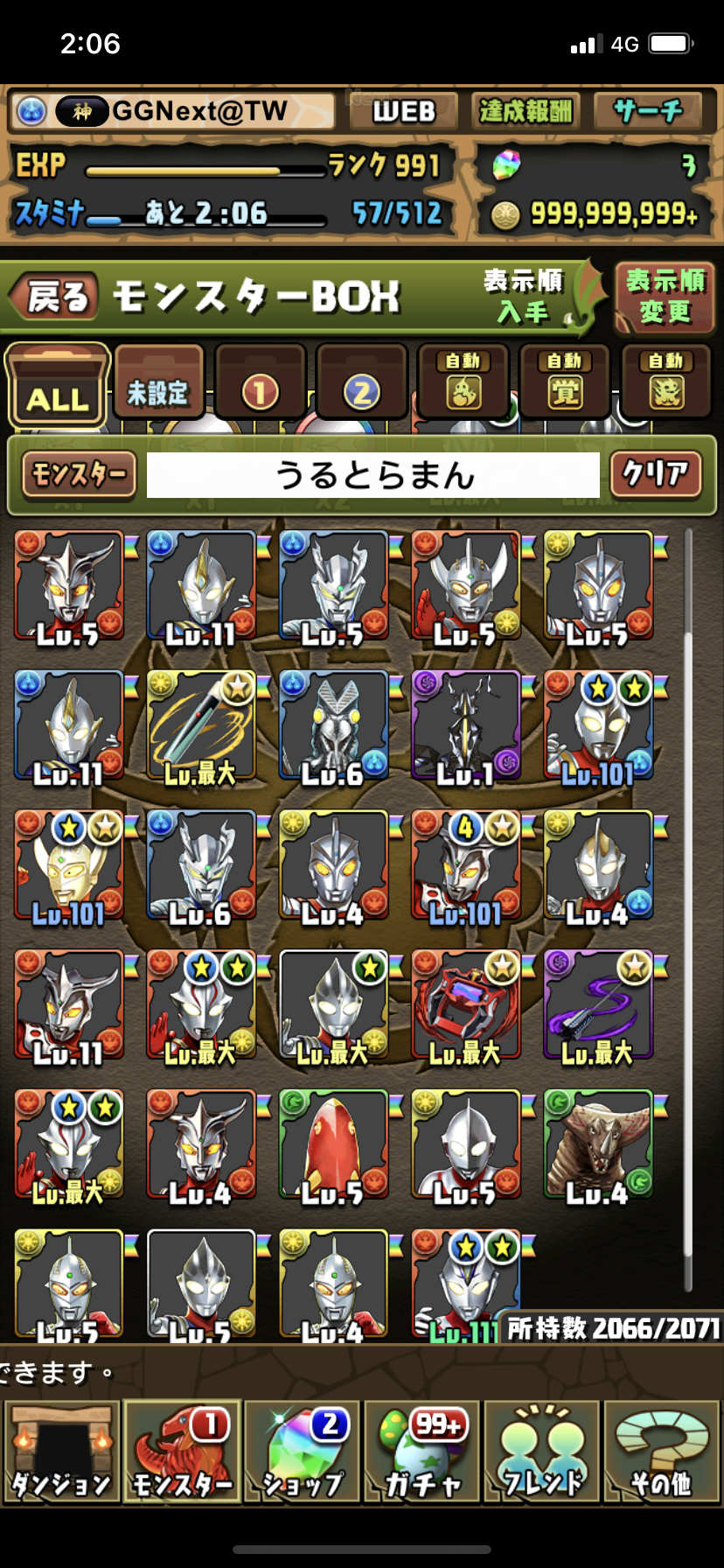Image resolution: width=724 pixels, height=1568 pixels.
Task: Select the dark-attribute Lv.1 monster card
Action: (465, 726)
